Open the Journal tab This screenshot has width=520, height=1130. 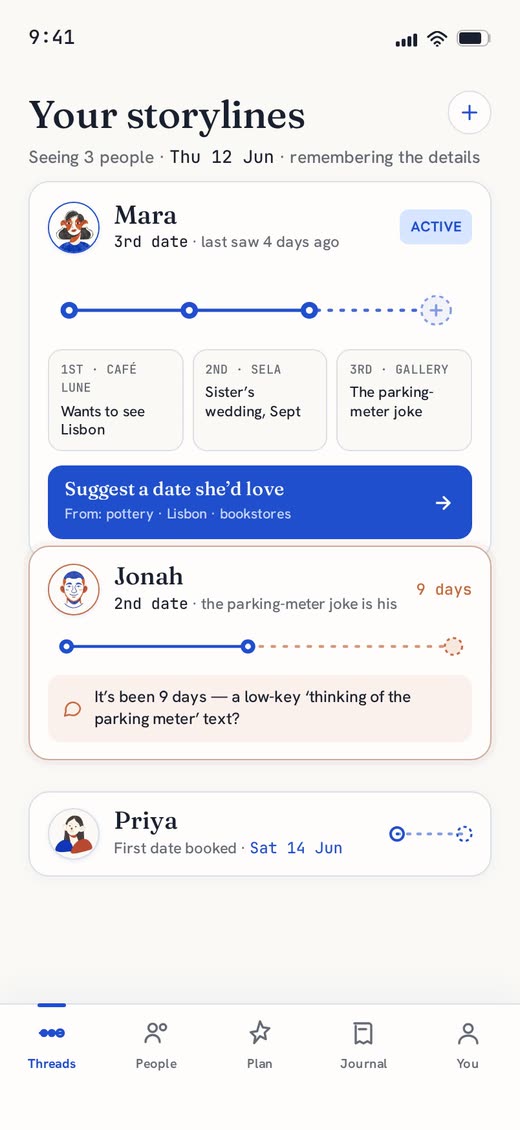pos(364,1045)
